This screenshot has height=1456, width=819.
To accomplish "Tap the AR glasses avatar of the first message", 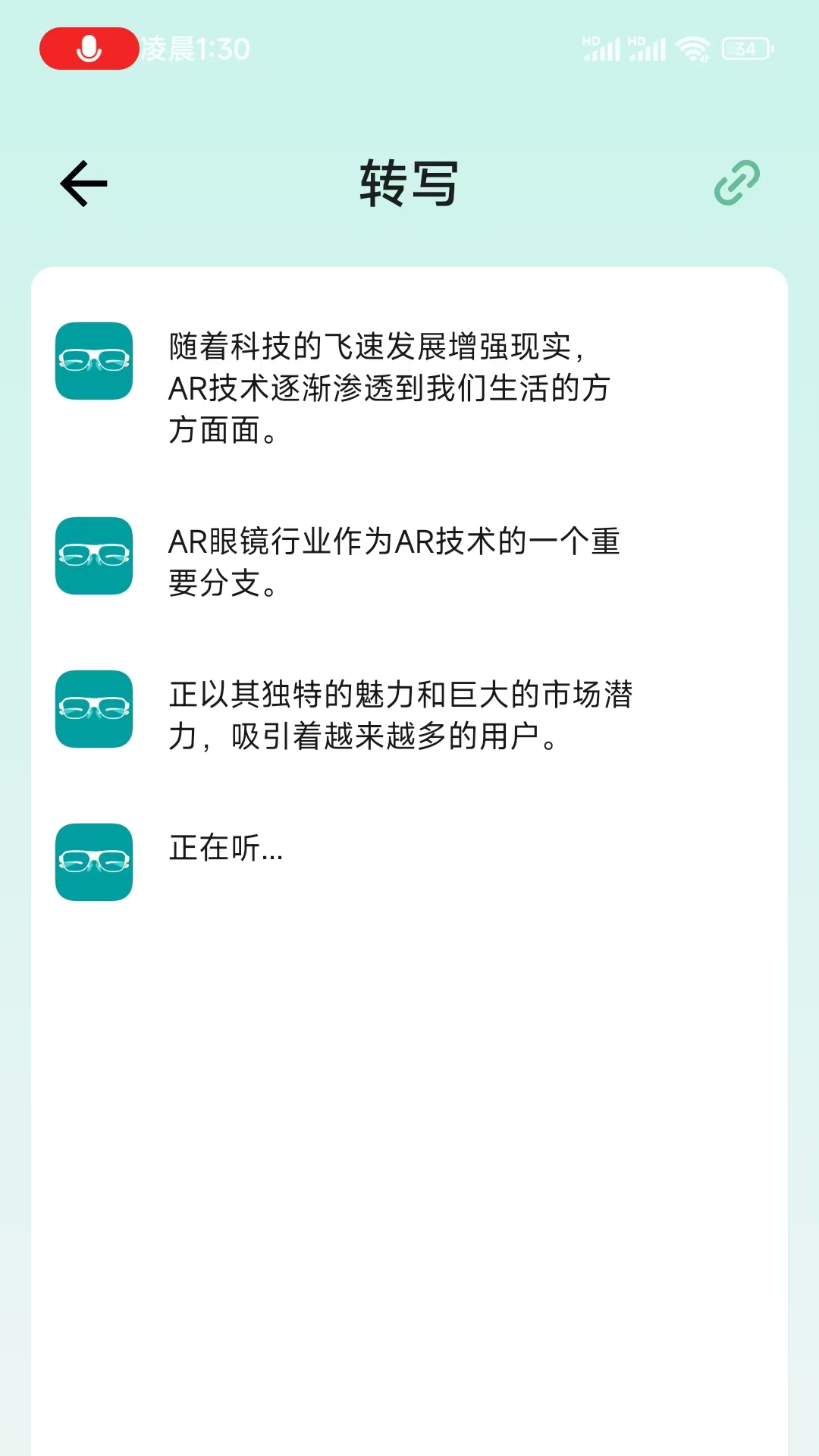I will tap(93, 361).
